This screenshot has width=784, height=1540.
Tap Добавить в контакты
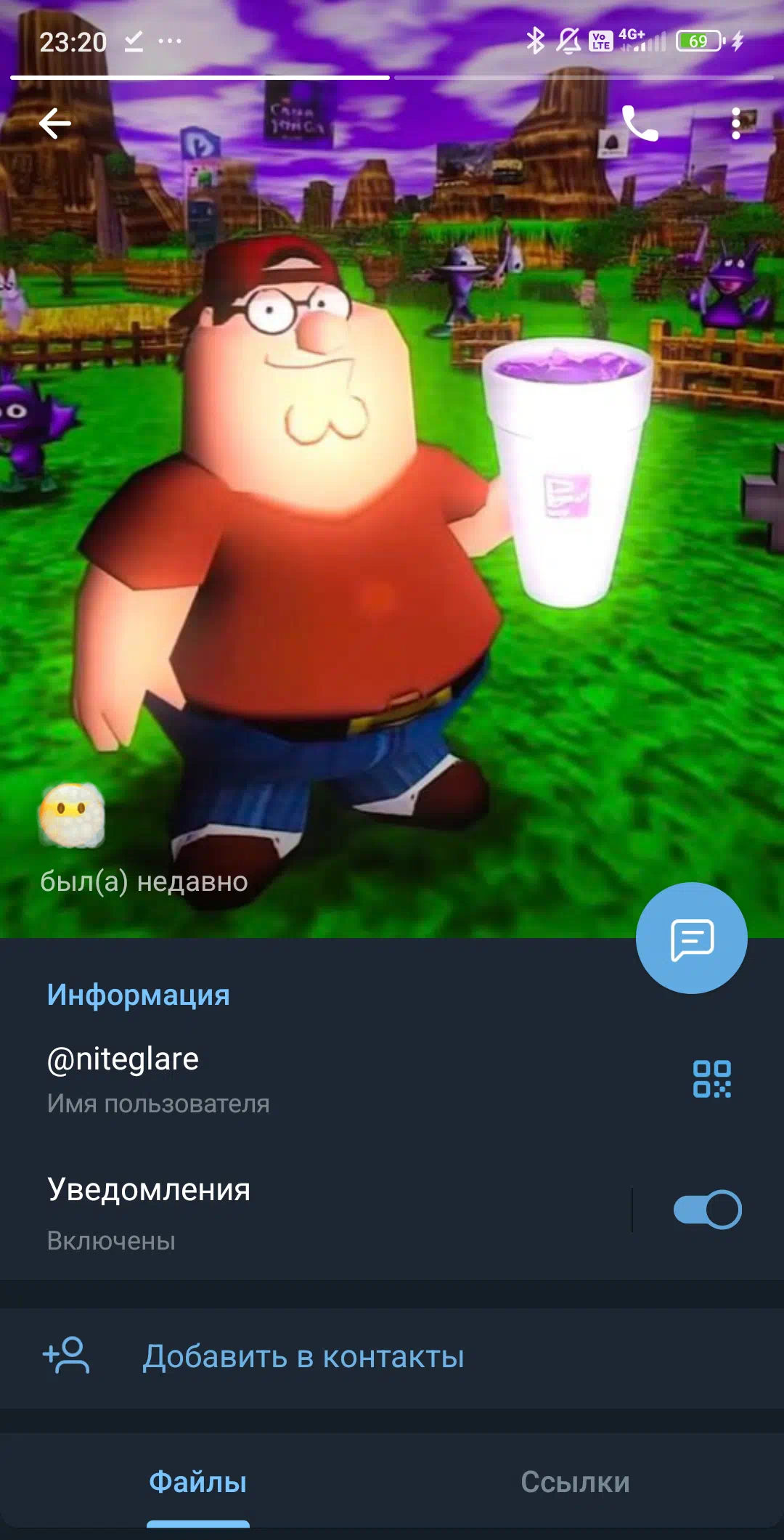(x=392, y=1356)
